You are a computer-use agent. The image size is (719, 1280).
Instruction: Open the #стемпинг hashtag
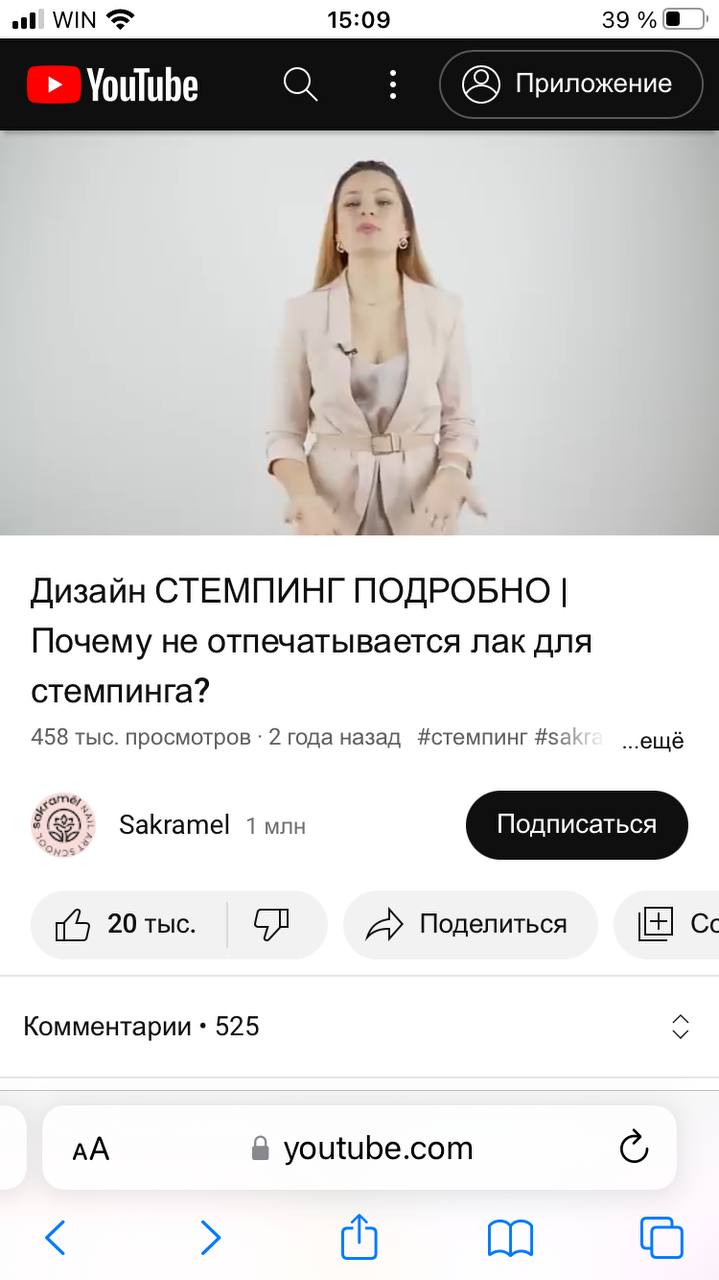[472, 738]
